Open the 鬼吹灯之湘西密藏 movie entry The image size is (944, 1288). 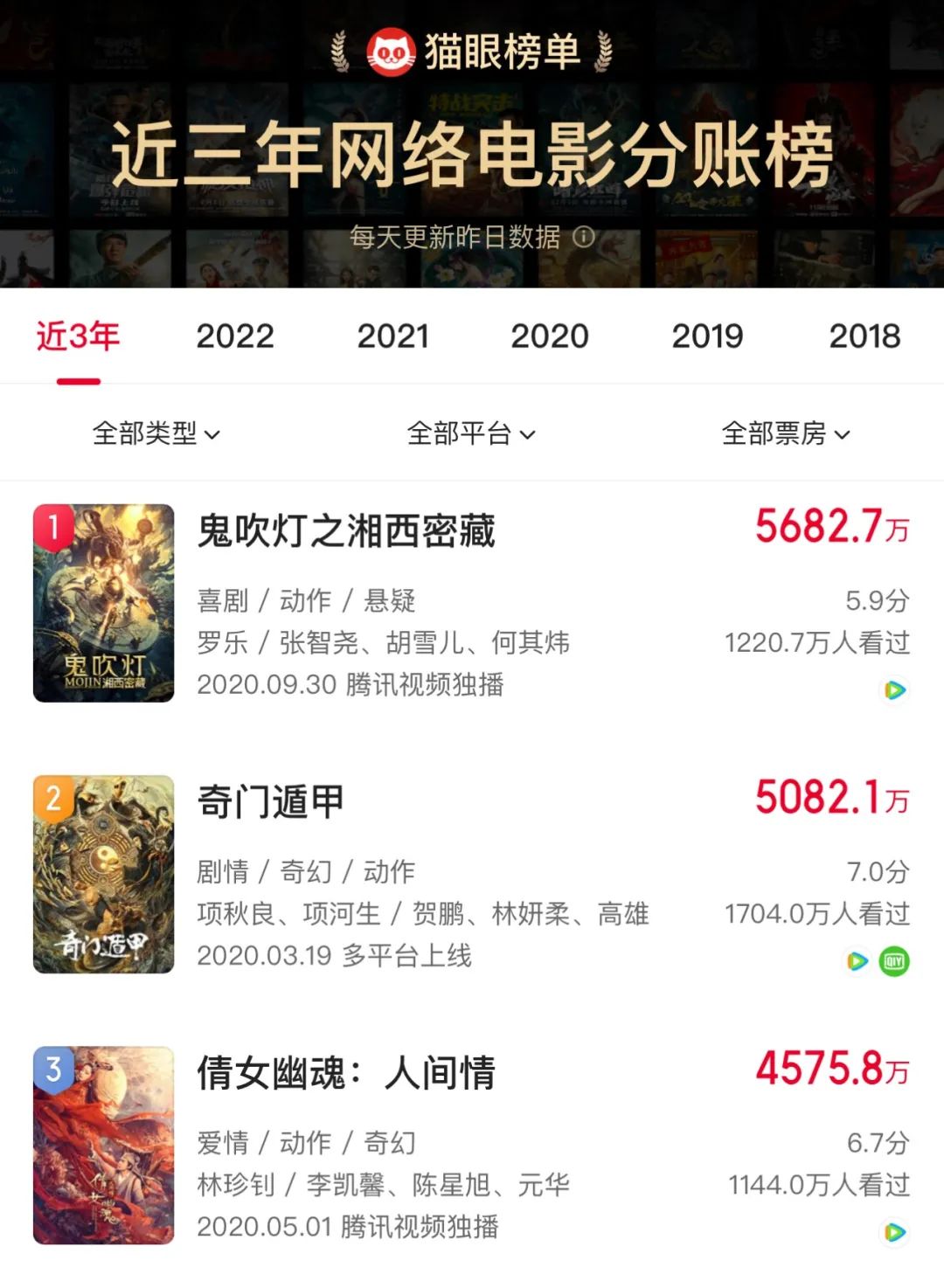346,531
